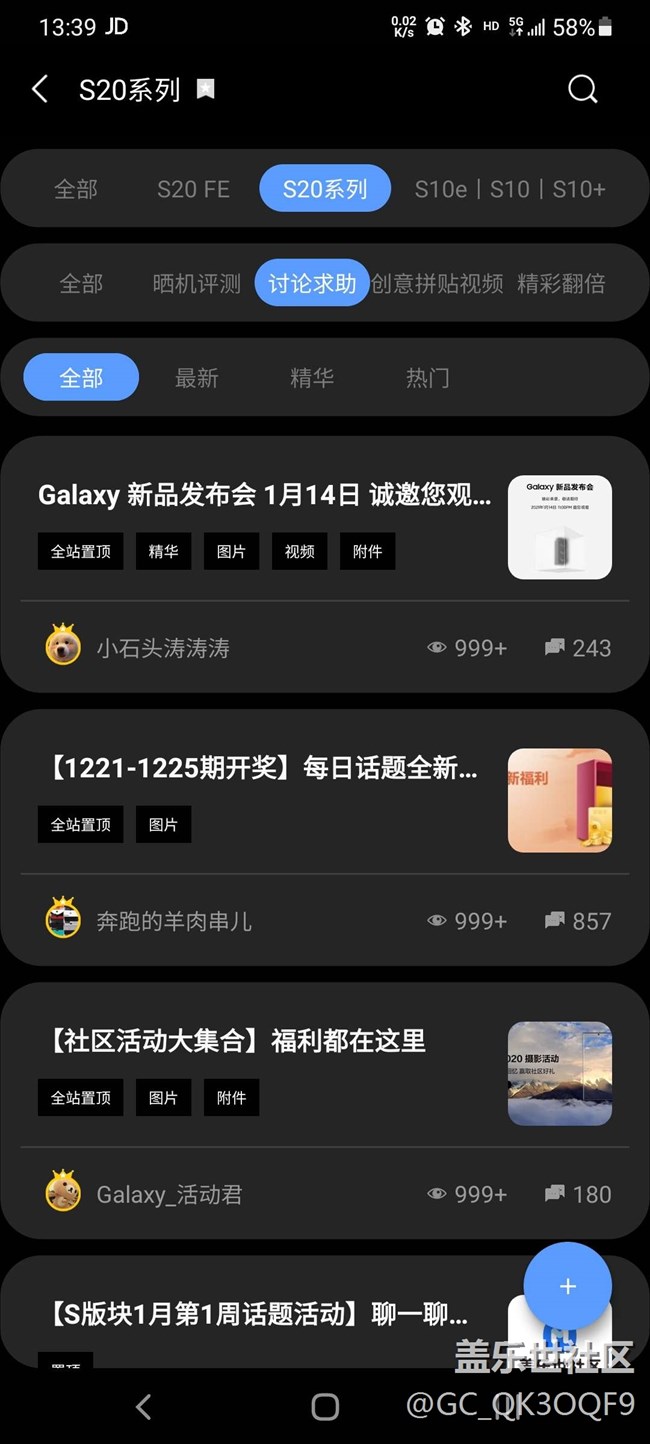Open the search icon in the top bar

(x=582, y=89)
